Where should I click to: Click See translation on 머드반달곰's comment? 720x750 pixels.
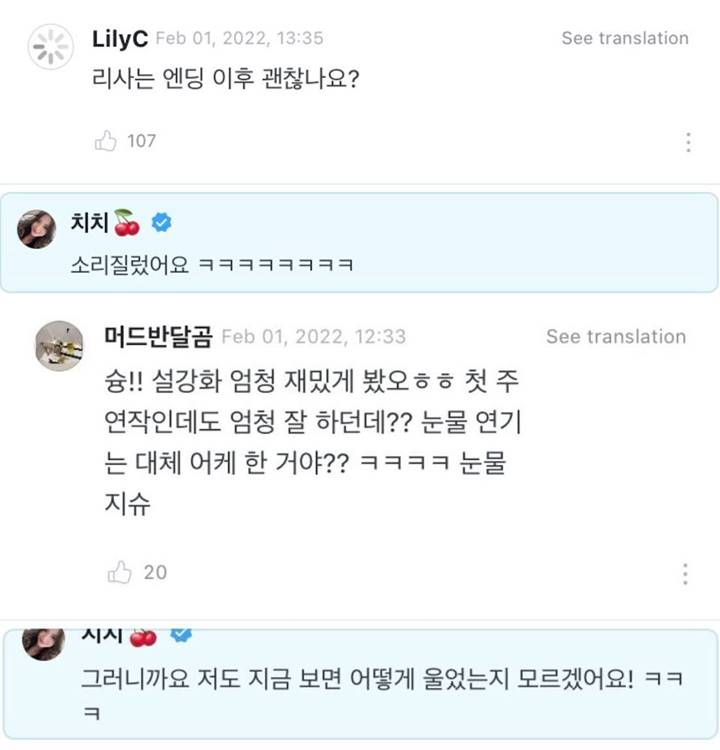pos(617,337)
